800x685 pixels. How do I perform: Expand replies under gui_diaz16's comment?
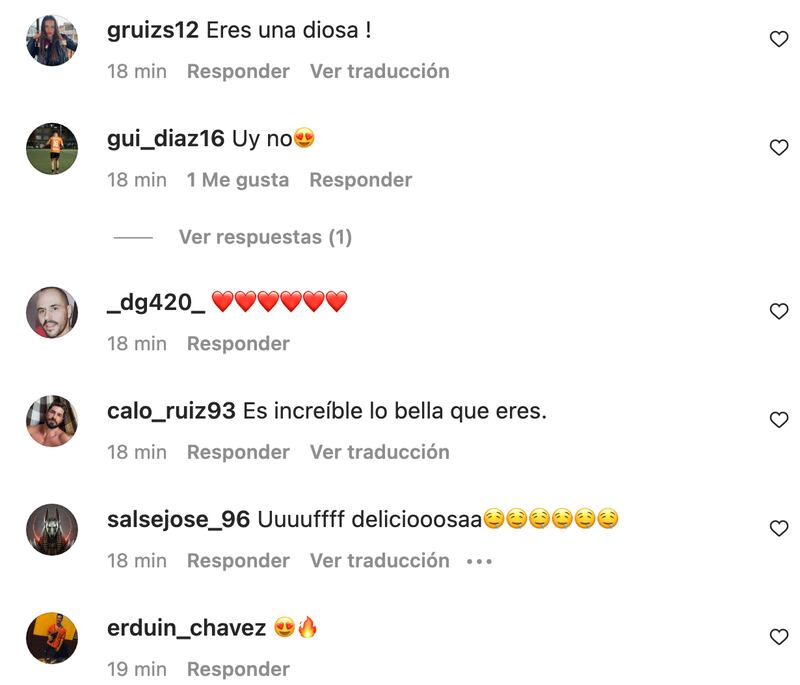pyautogui.click(x=265, y=237)
